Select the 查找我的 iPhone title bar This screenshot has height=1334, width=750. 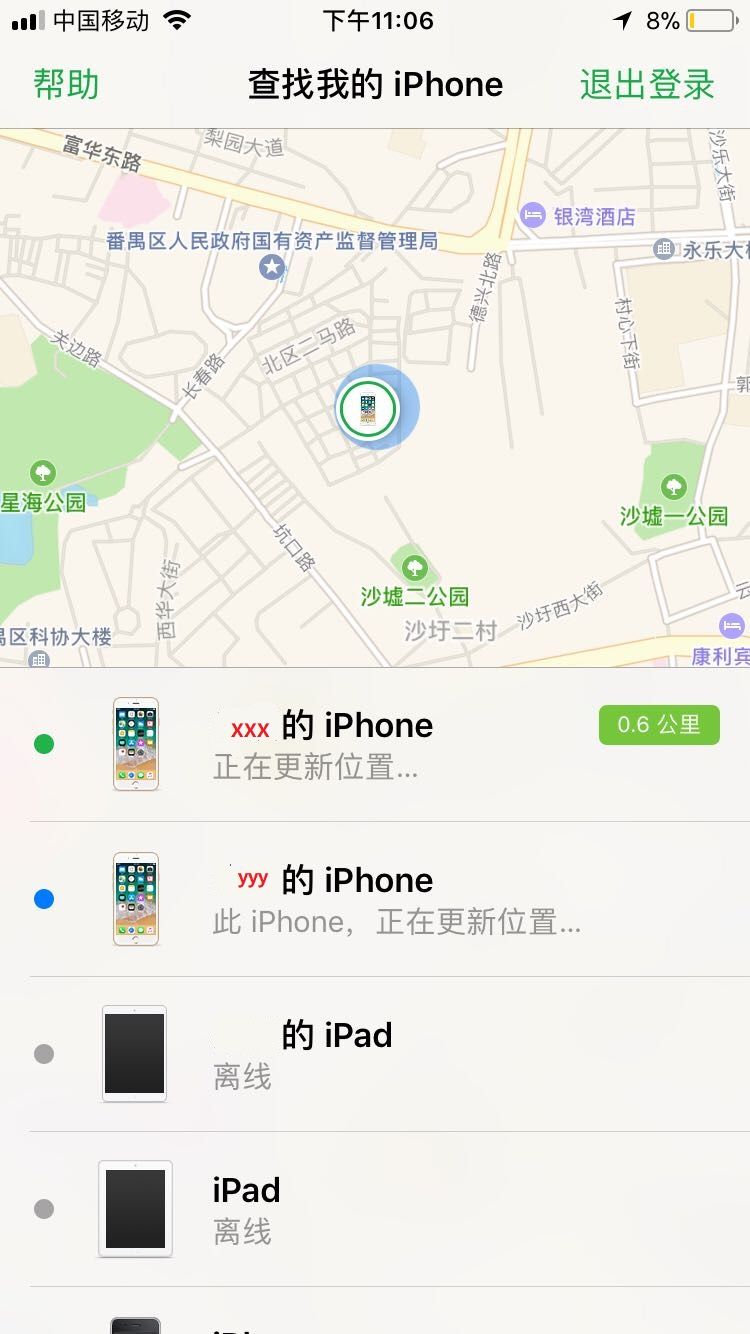tap(375, 84)
